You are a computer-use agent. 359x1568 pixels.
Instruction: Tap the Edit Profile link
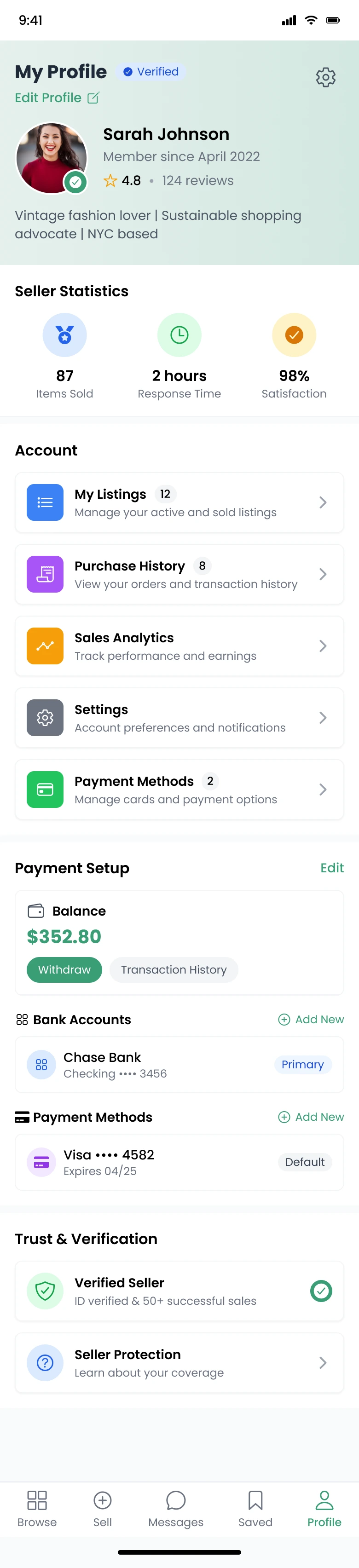pyautogui.click(x=57, y=98)
